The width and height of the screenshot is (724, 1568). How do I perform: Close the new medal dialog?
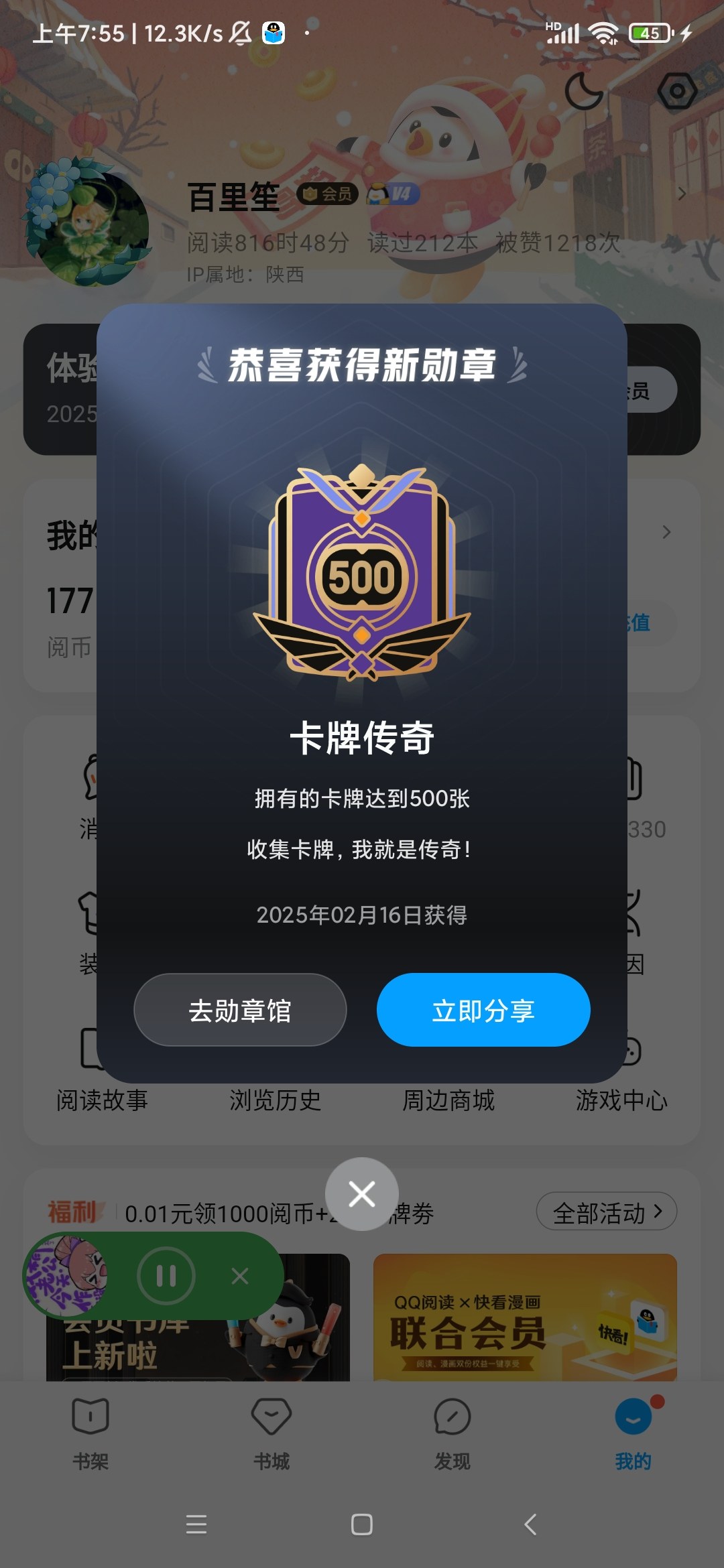pyautogui.click(x=362, y=1194)
